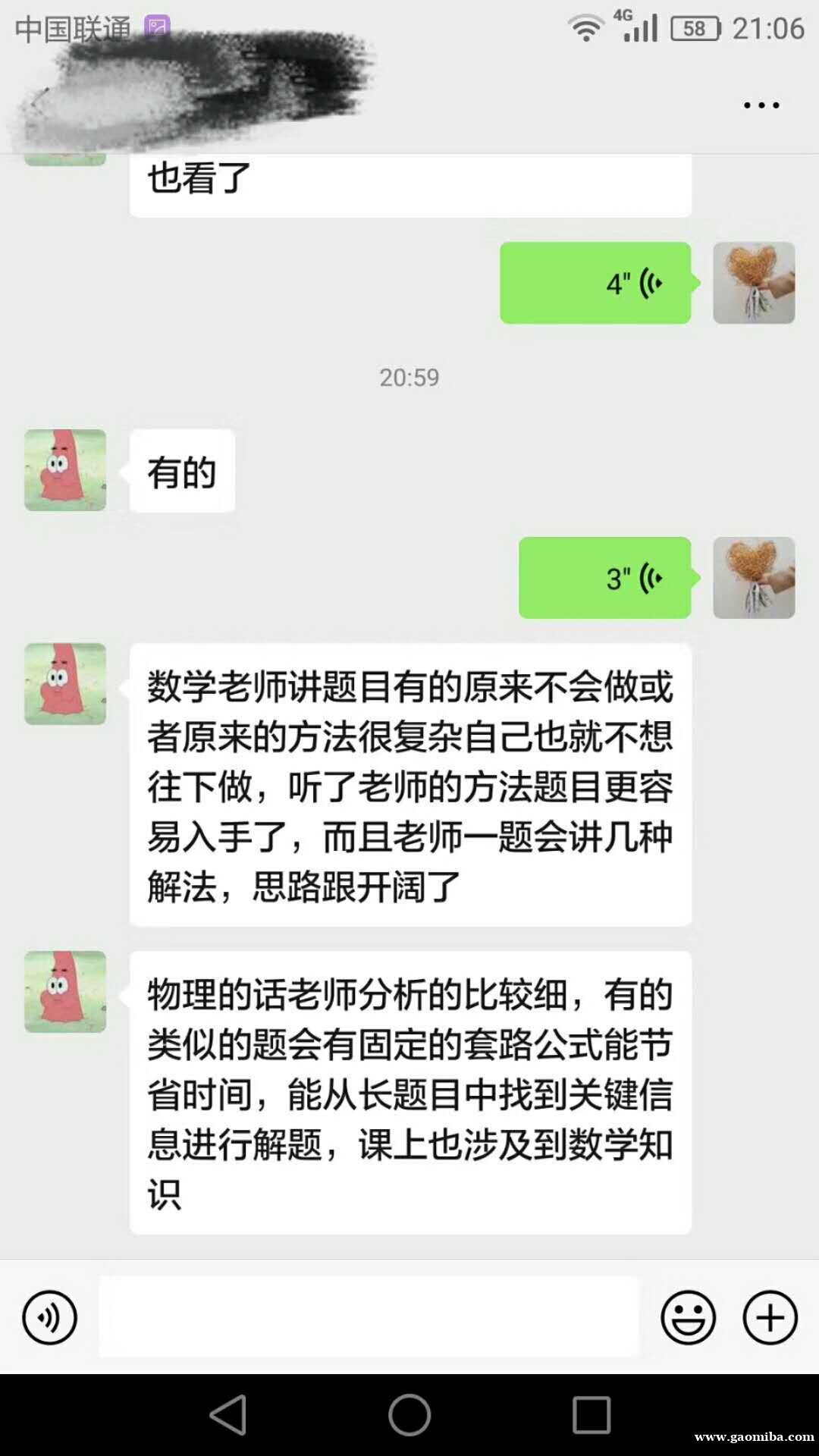Screen dimensions: 819x1456
Task: Open the contact's avatar beside 有的
Action: 65,470
